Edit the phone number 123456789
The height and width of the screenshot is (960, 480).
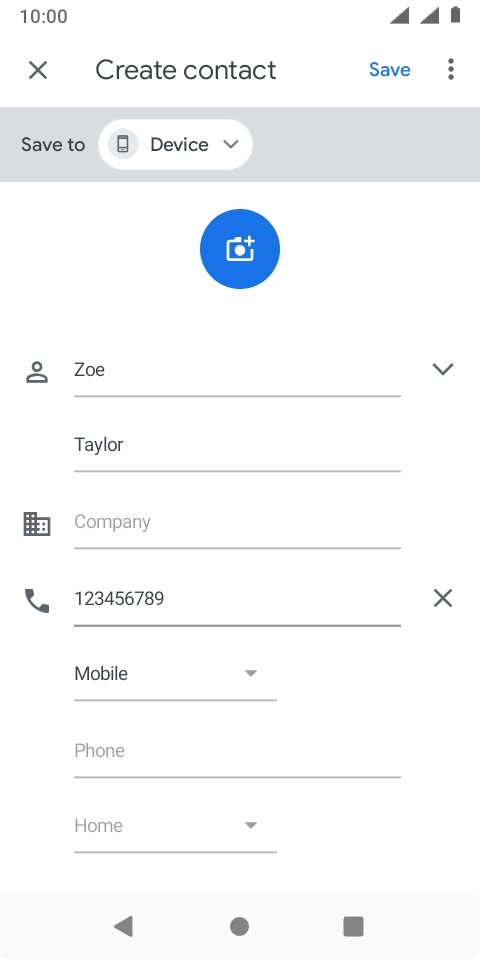click(x=237, y=599)
